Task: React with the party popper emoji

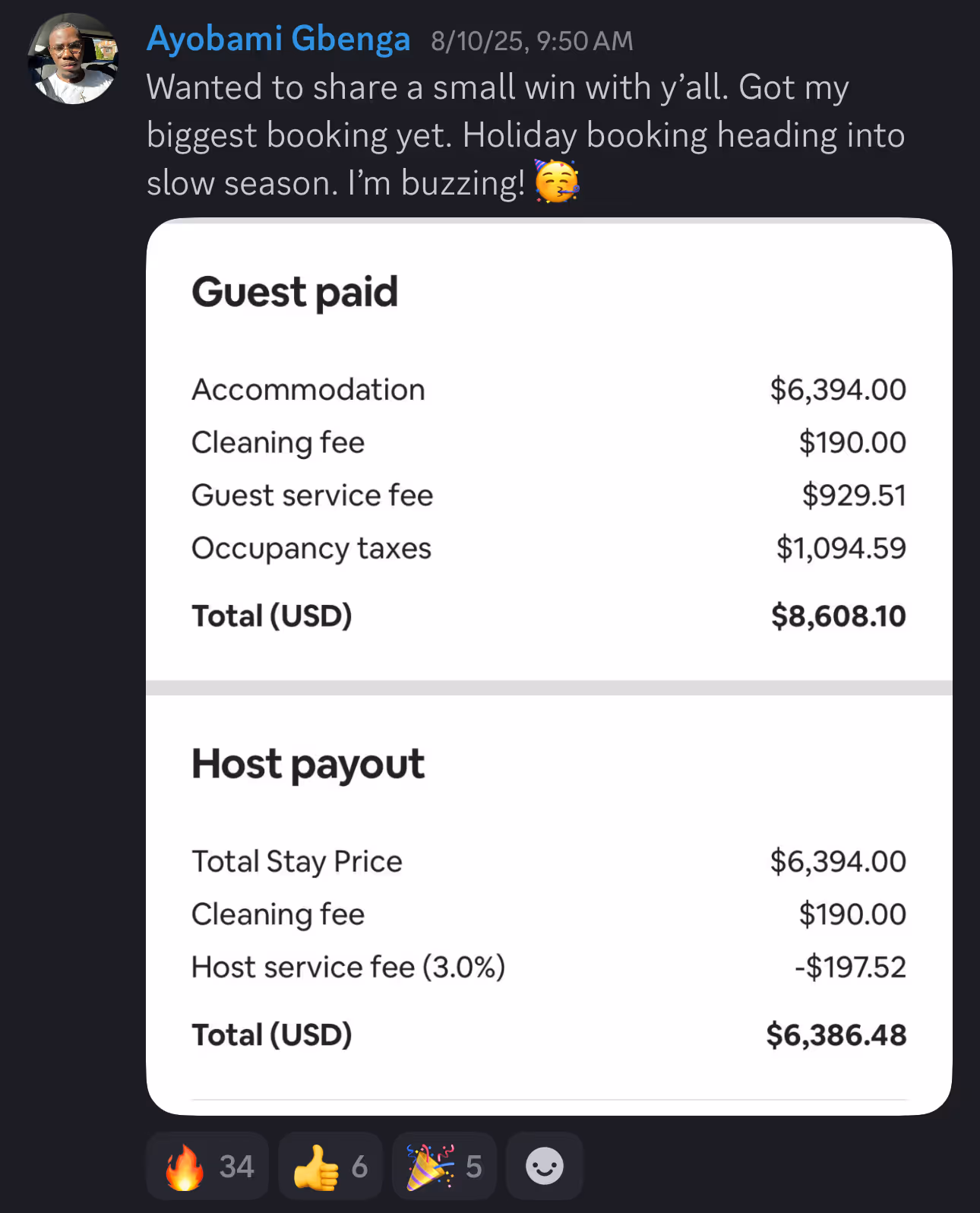Action: [x=444, y=1166]
